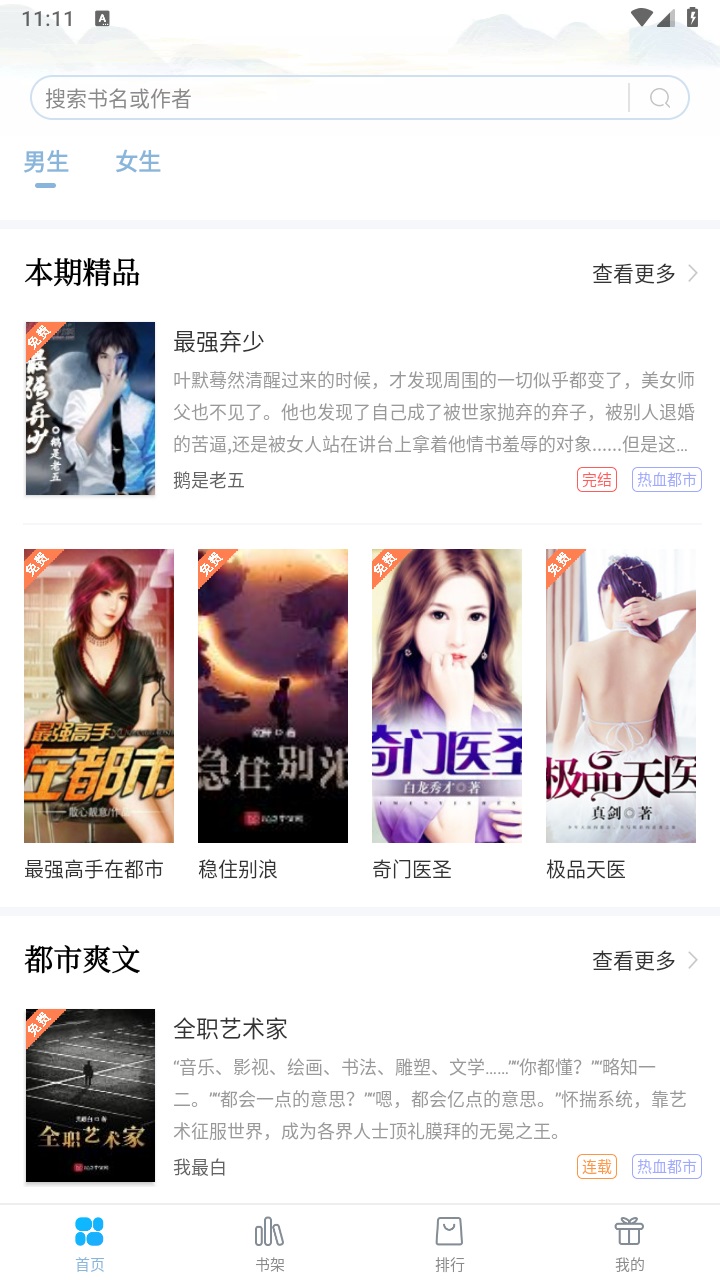Open 查看更多 for 本期精品

(634, 273)
